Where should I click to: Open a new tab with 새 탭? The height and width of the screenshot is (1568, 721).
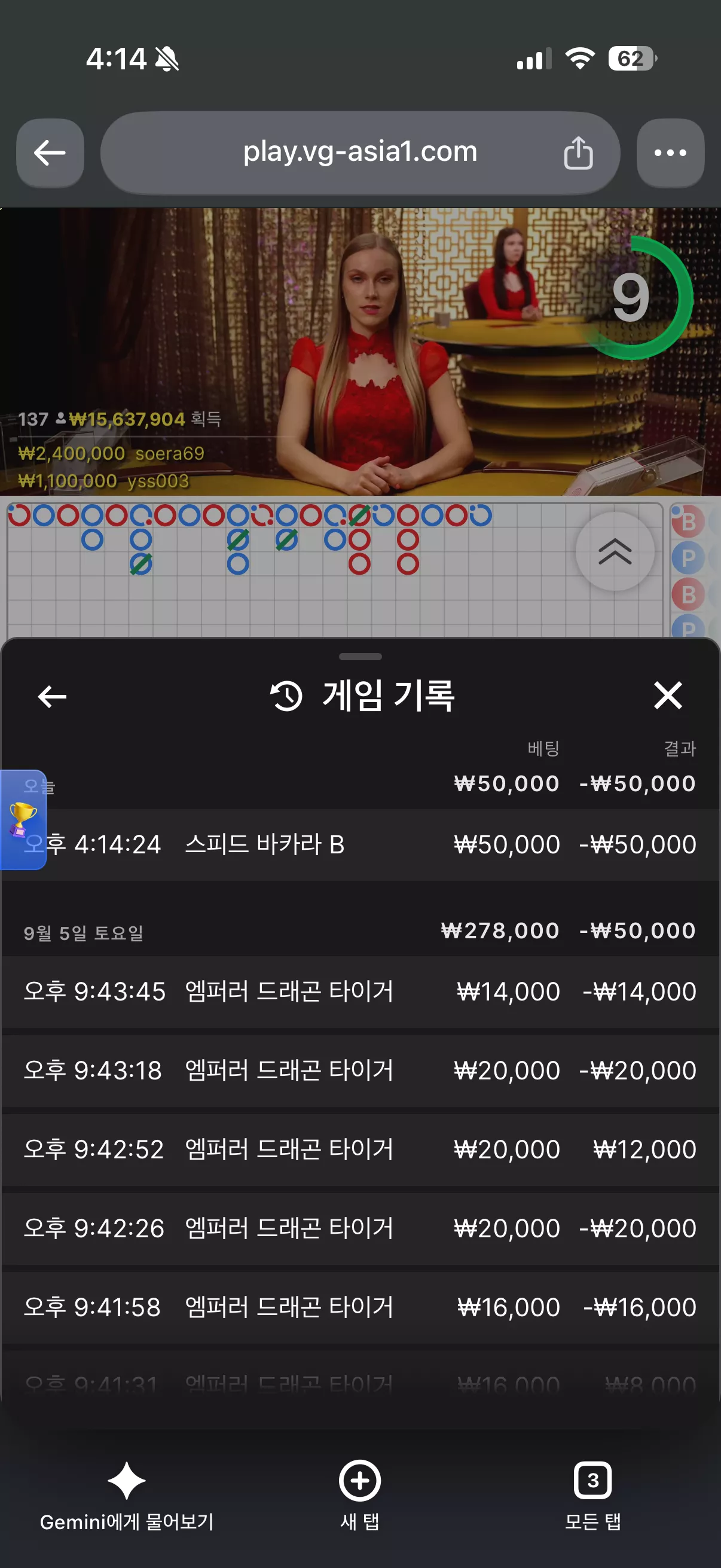[x=359, y=1496]
